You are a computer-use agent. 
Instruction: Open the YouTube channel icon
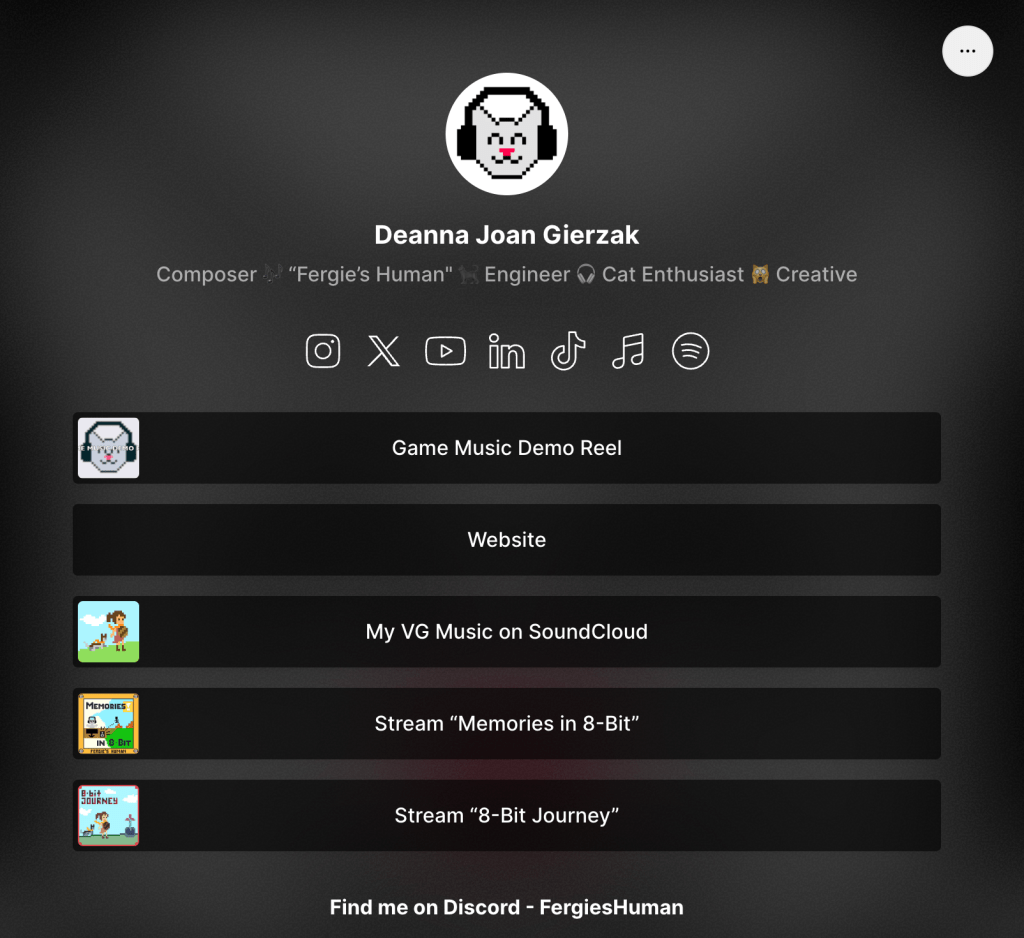[445, 351]
